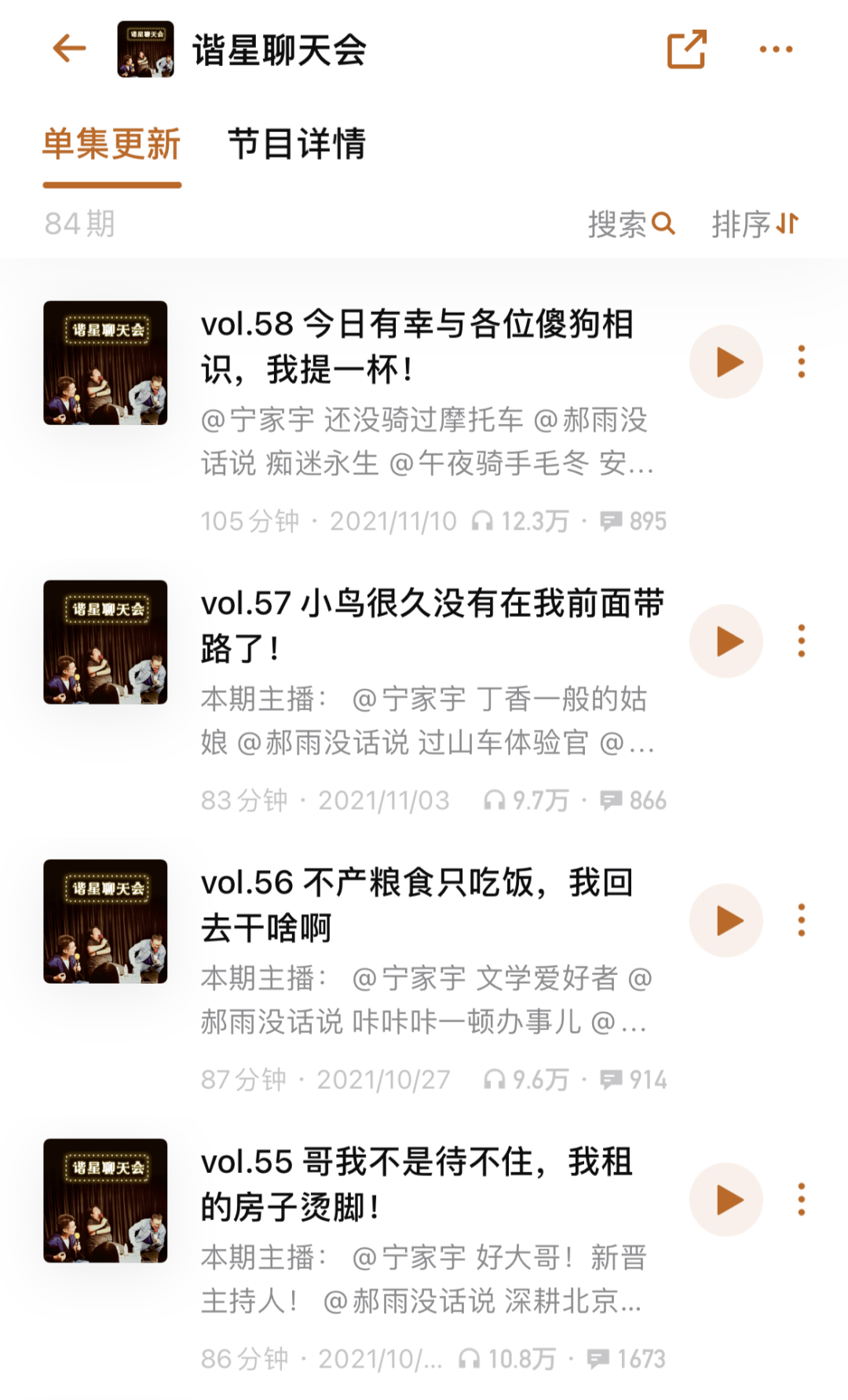Play episode vol.57 小鸟很久没有在我前面带路了
The width and height of the screenshot is (848, 1400).
pos(726,641)
